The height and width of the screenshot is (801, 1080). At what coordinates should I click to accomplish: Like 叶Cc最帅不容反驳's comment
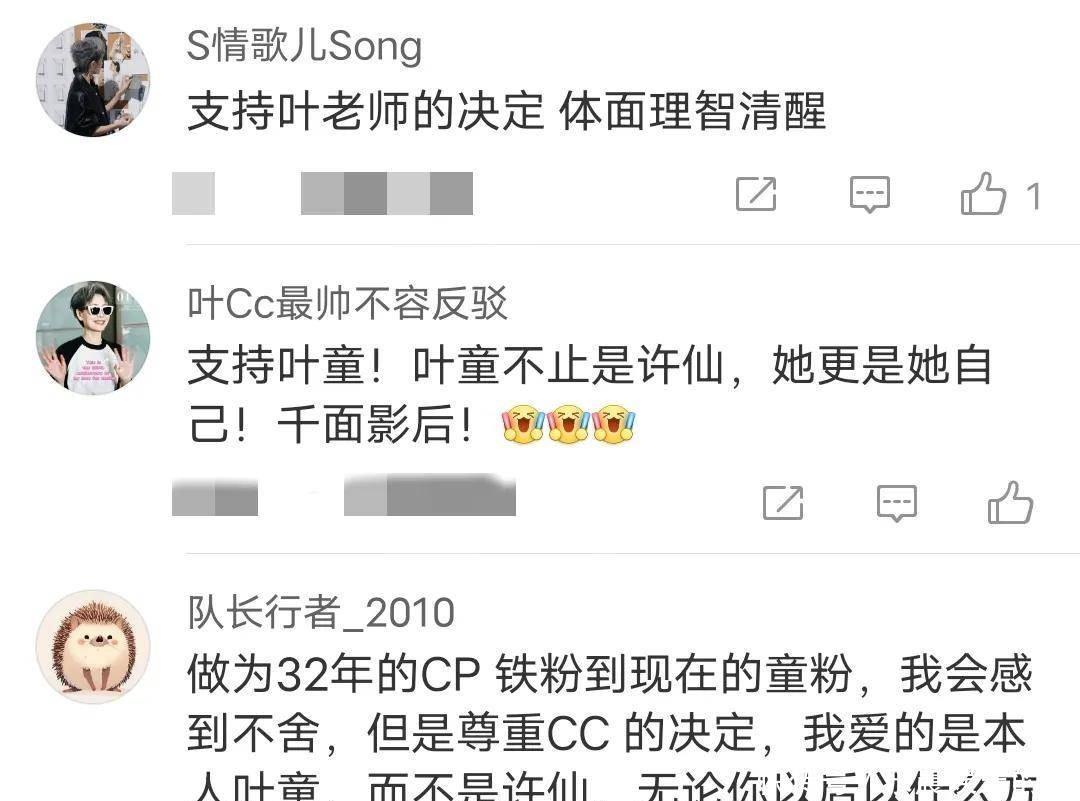[1010, 502]
